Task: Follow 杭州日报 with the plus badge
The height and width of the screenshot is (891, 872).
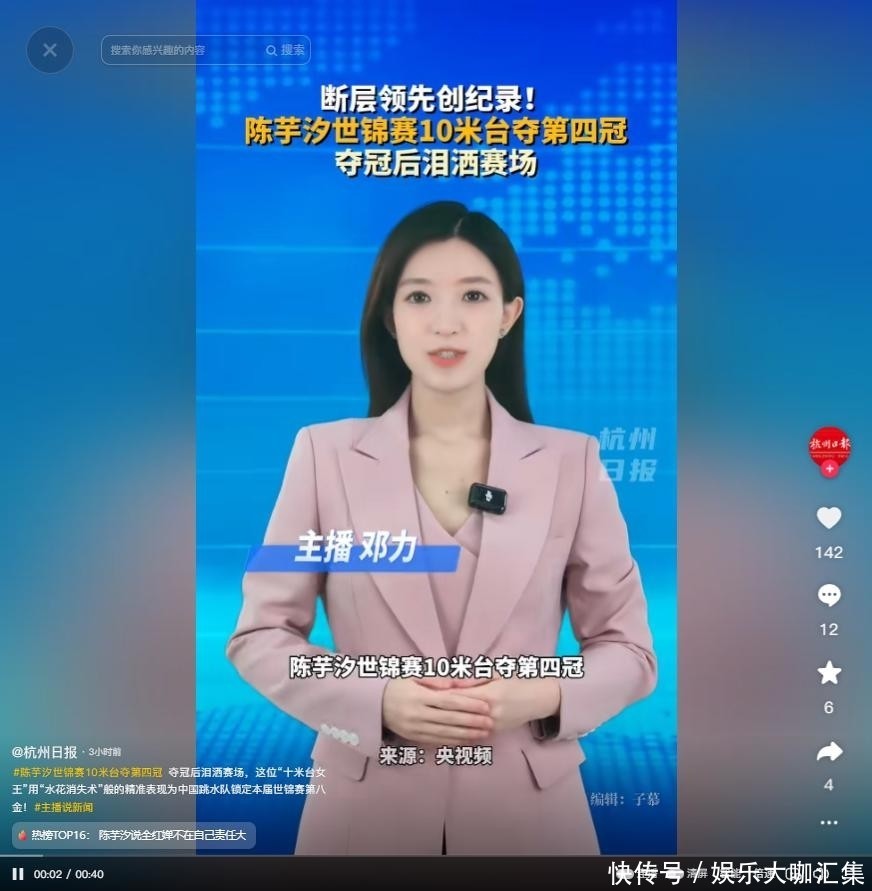Action: click(829, 469)
